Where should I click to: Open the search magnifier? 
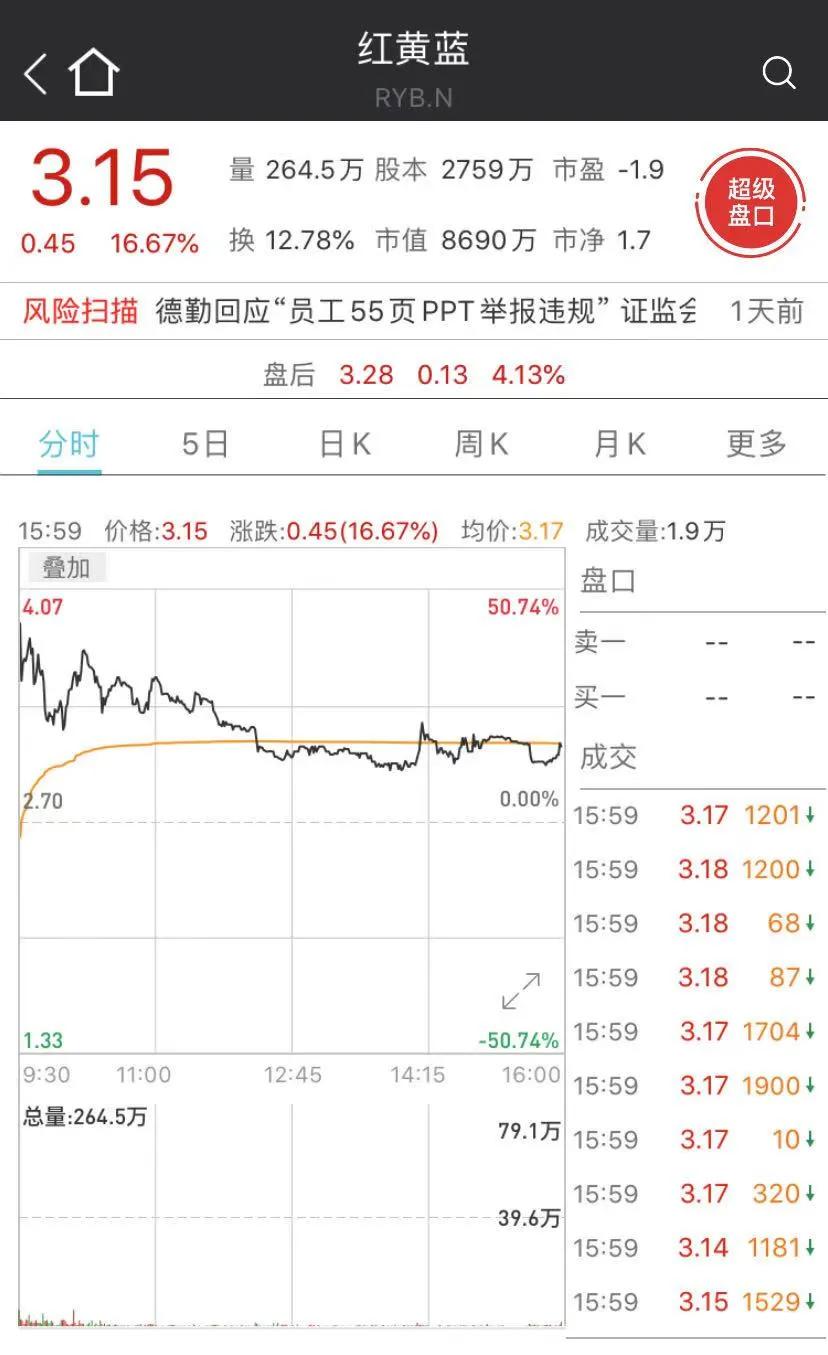(778, 73)
